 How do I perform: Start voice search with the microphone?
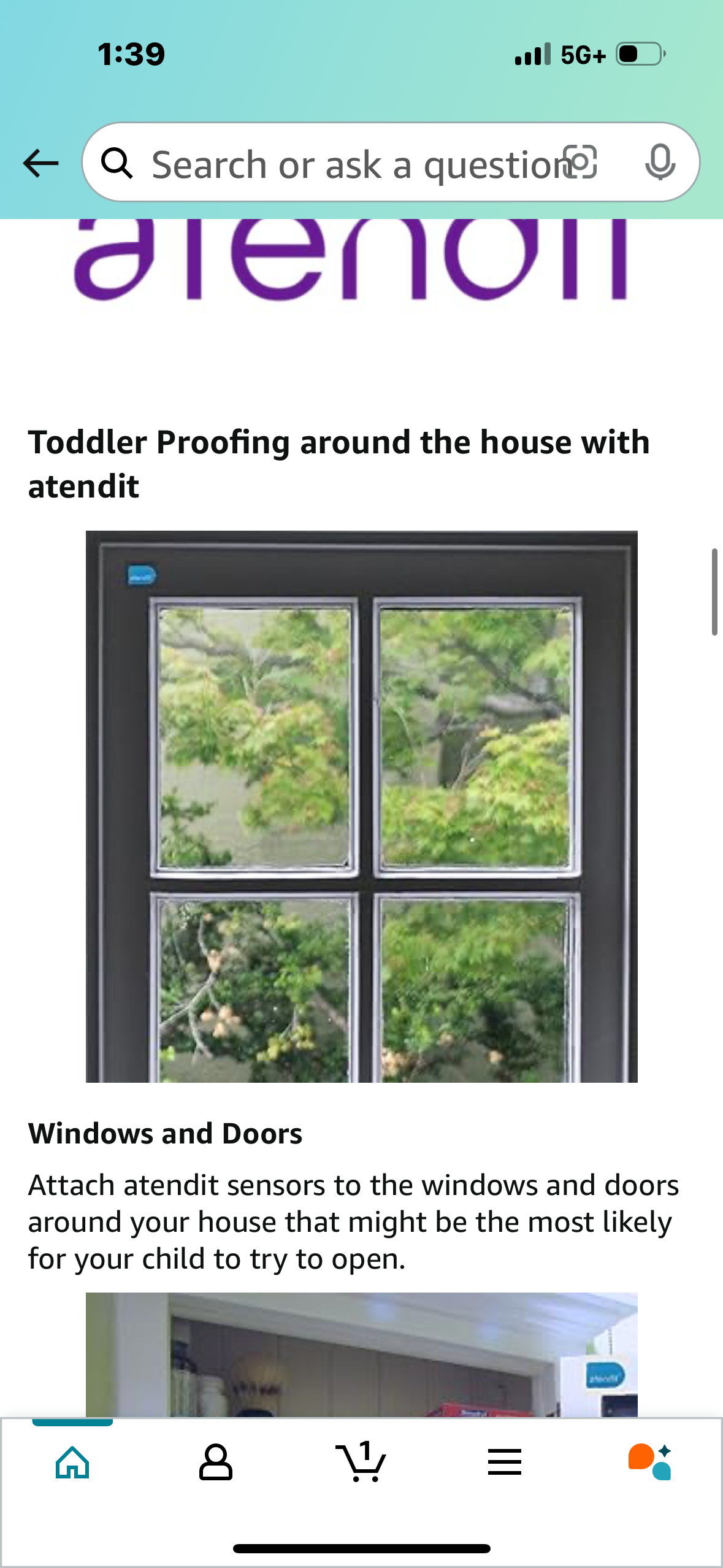click(660, 163)
